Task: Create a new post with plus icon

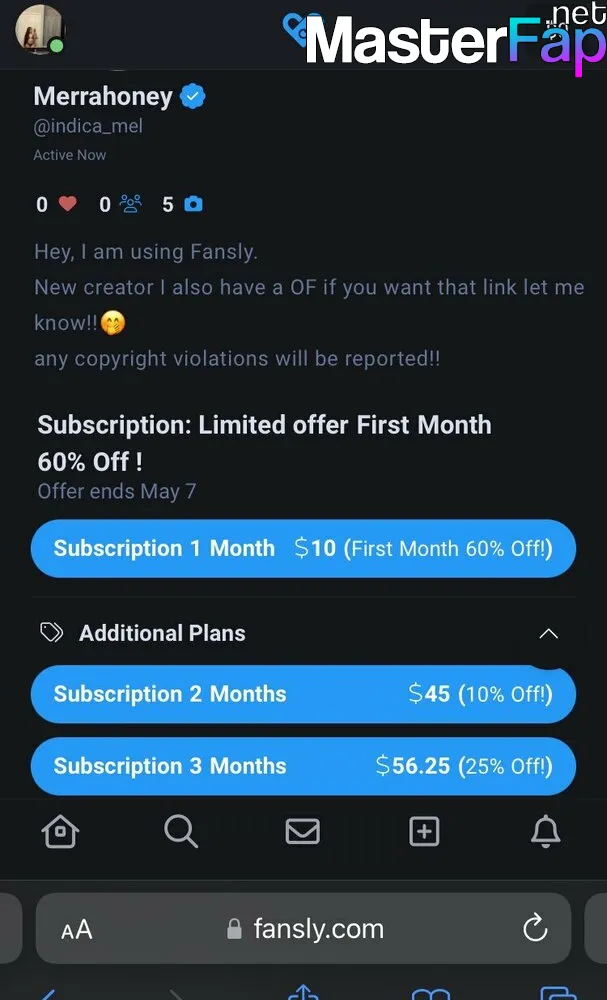Action: click(424, 832)
